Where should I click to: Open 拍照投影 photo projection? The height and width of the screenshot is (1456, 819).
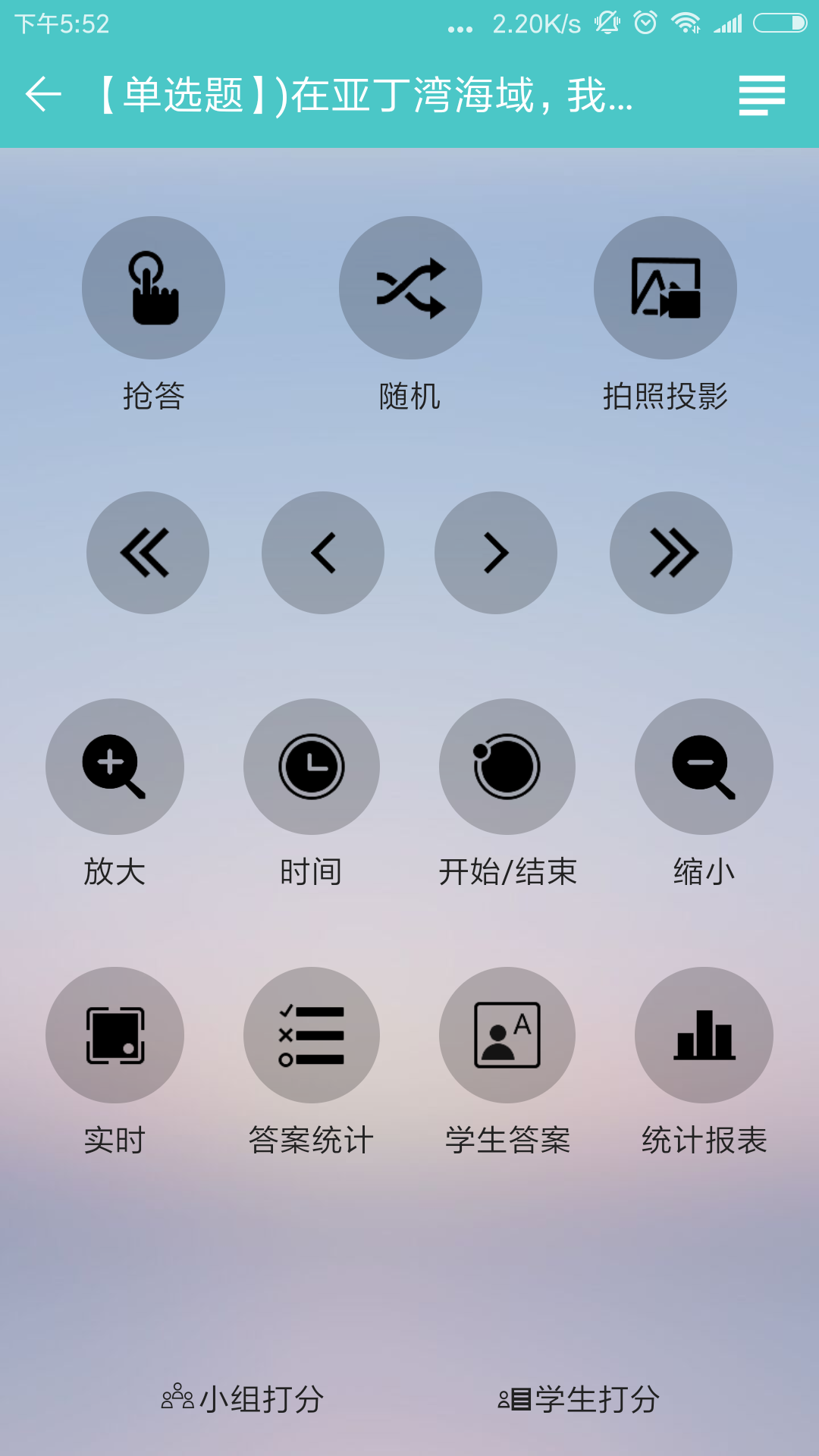(665, 288)
